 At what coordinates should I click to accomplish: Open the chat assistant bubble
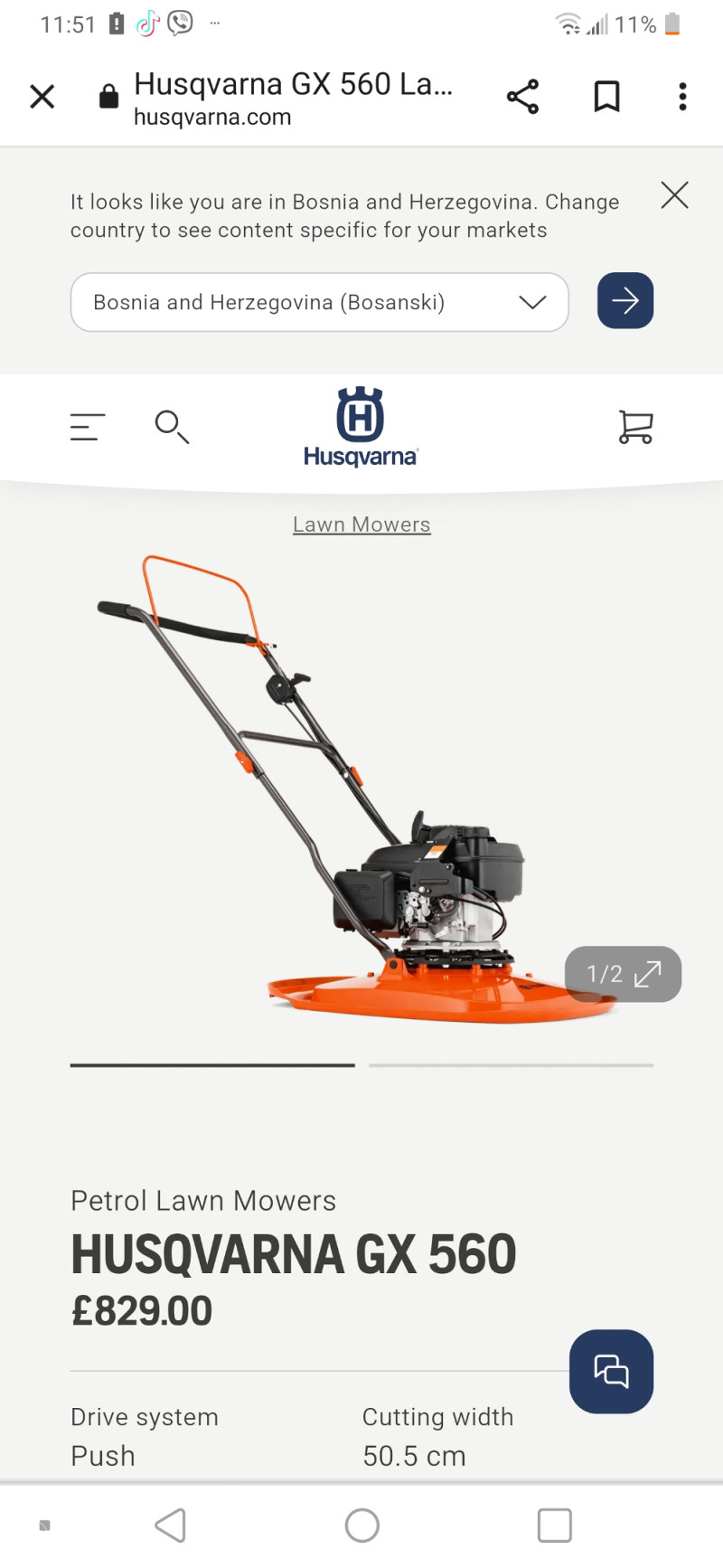(611, 1371)
